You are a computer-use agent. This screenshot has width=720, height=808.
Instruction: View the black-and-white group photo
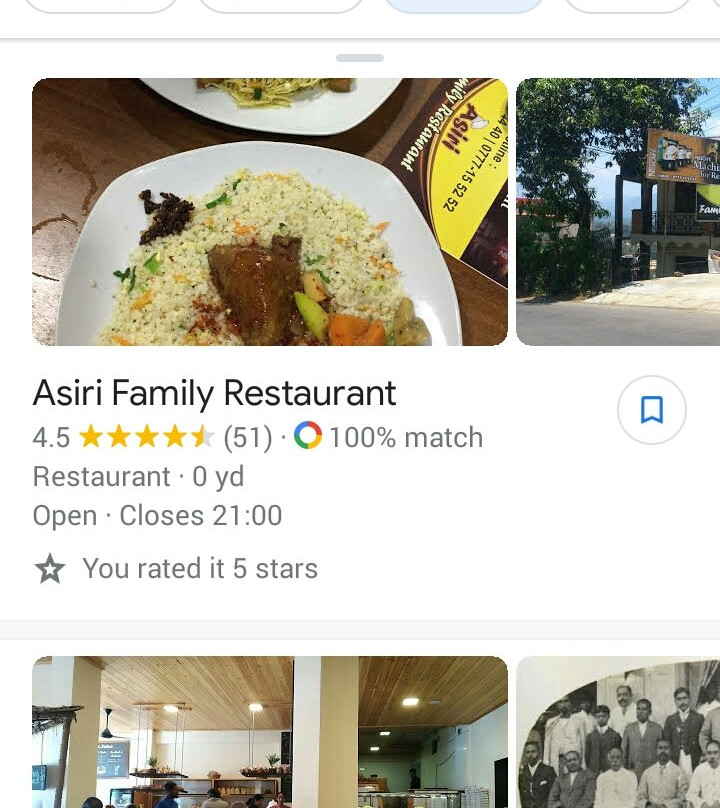[x=618, y=732]
